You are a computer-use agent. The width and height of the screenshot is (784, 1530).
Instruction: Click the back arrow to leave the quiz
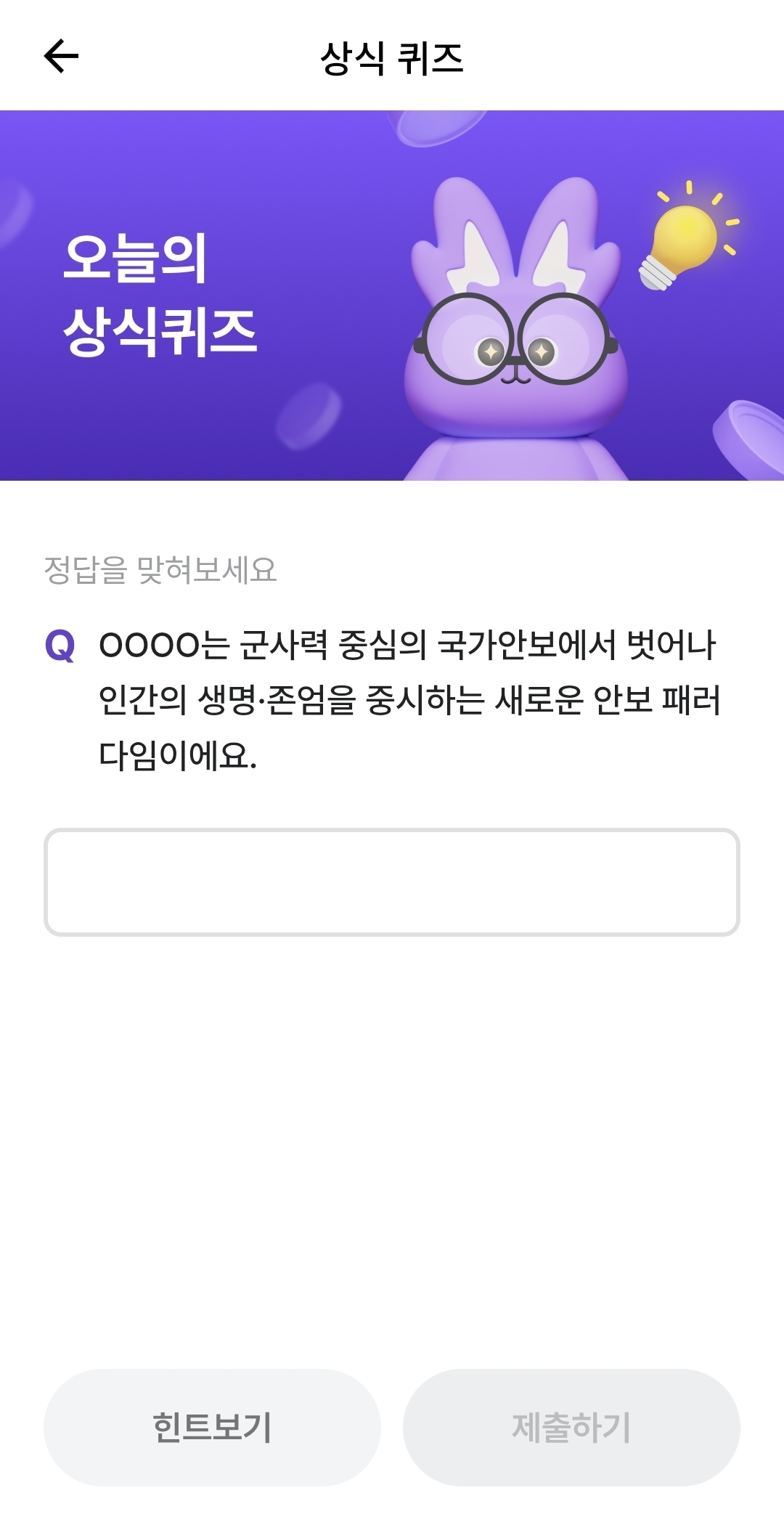(x=60, y=57)
